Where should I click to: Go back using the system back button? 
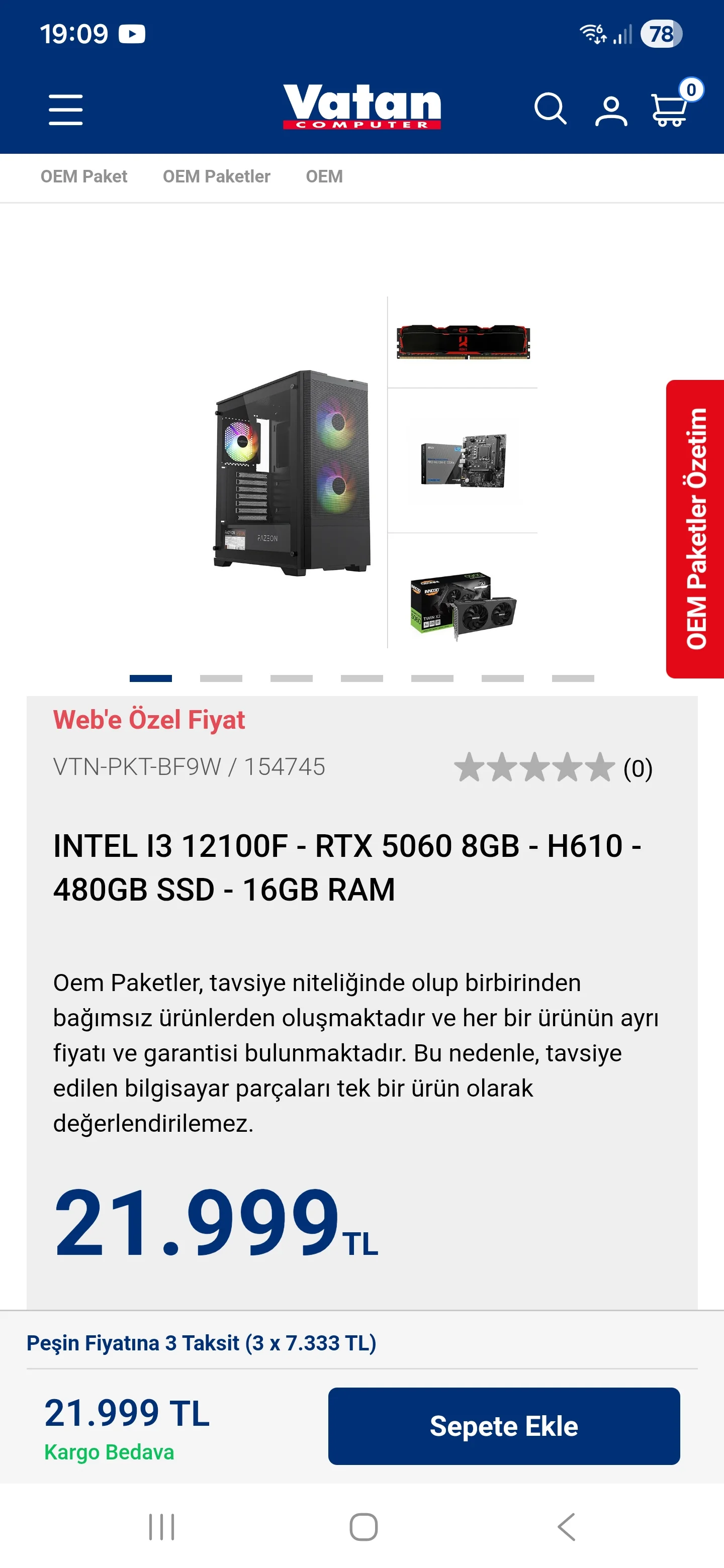pyautogui.click(x=566, y=1527)
